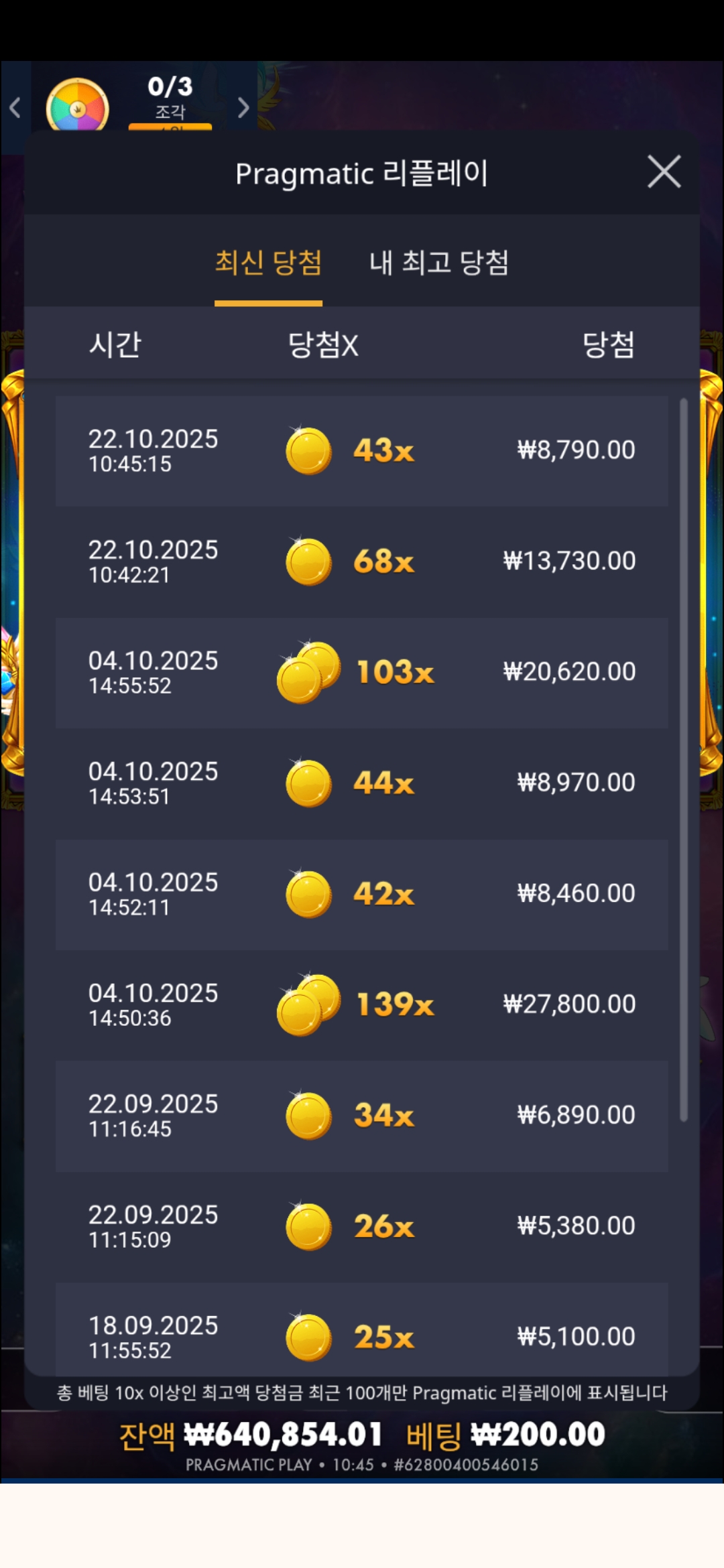Select the 최신 당첨 tab

coord(268,263)
